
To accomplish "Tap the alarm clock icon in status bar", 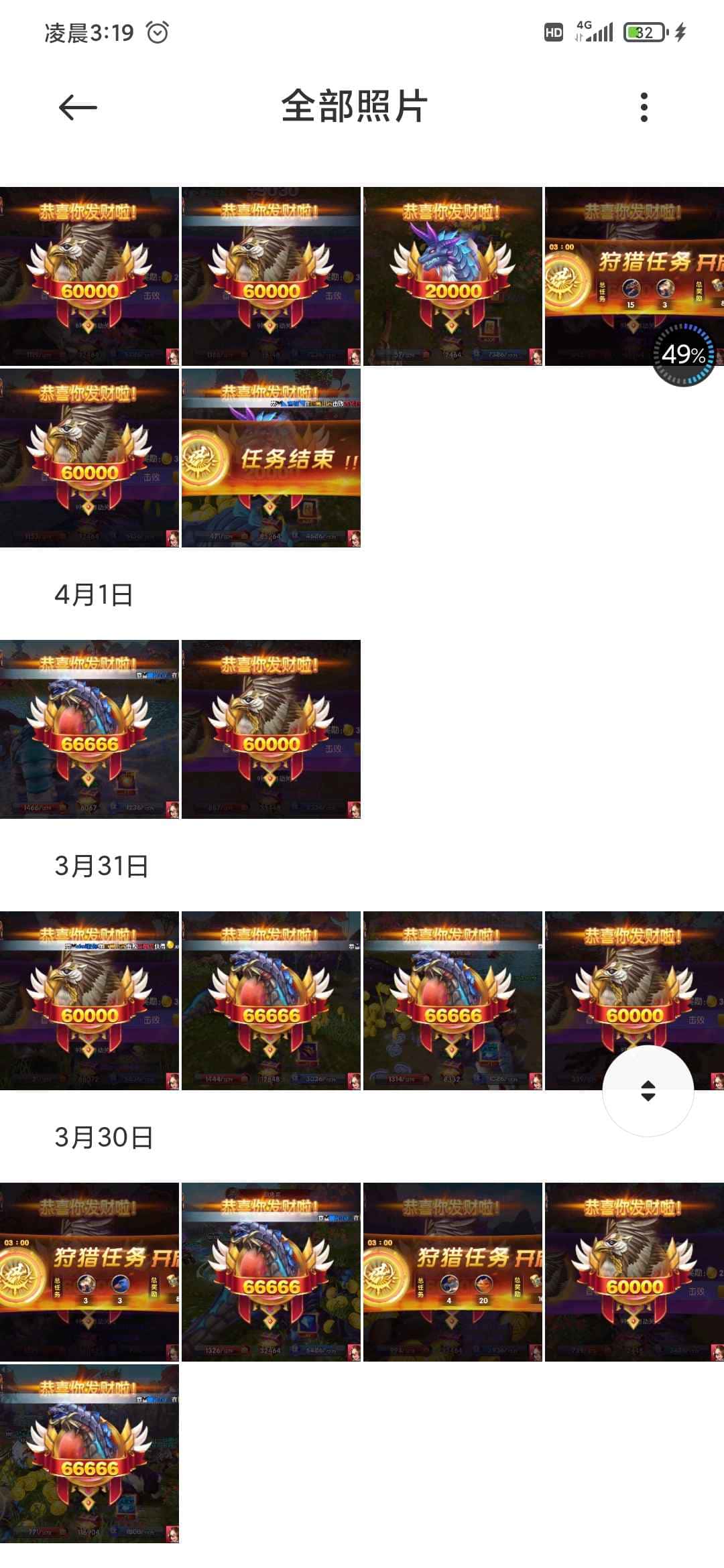I will [x=158, y=31].
